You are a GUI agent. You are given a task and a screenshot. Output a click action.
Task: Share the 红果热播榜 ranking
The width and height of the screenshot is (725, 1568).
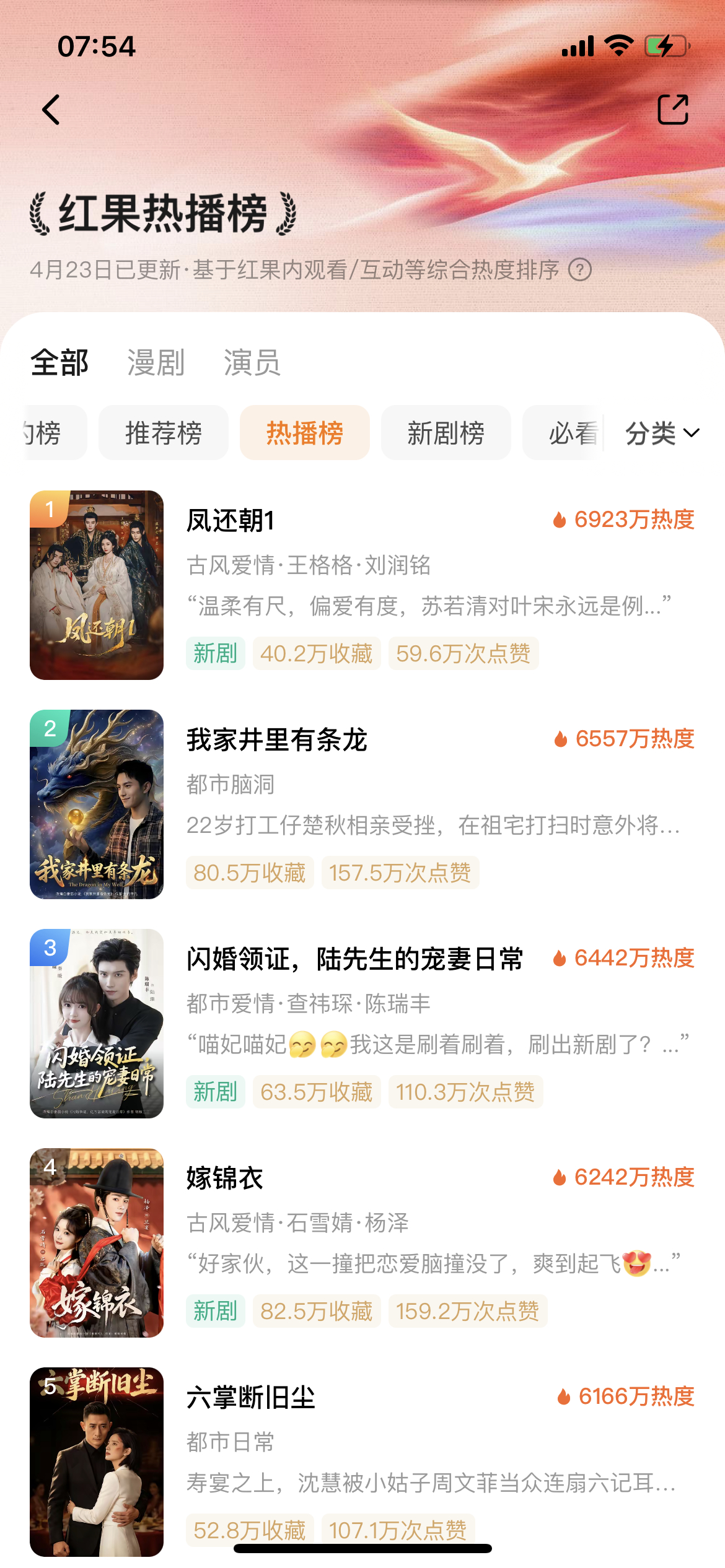point(672,110)
